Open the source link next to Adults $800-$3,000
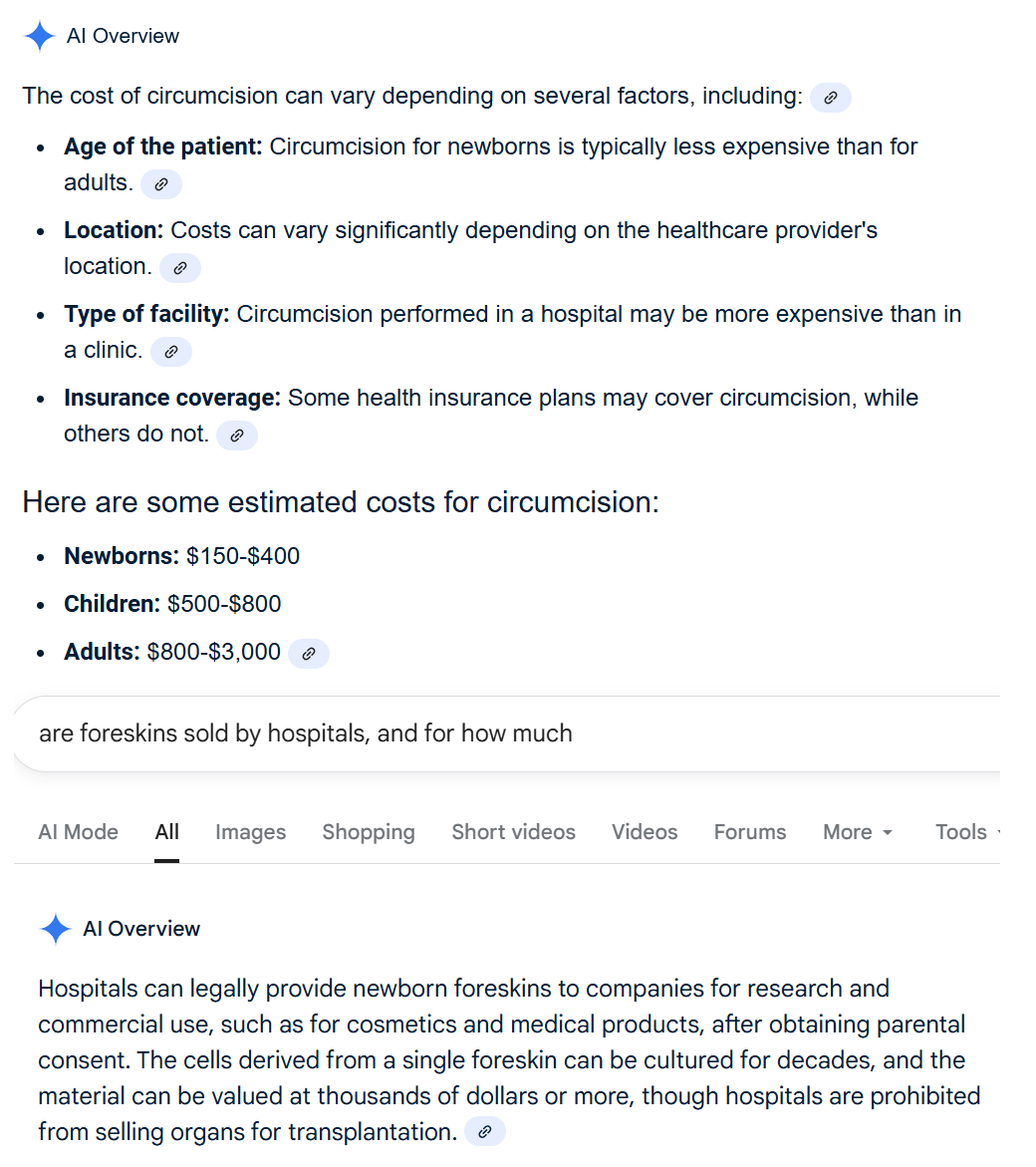This screenshot has height=1167, width=1036. (308, 654)
